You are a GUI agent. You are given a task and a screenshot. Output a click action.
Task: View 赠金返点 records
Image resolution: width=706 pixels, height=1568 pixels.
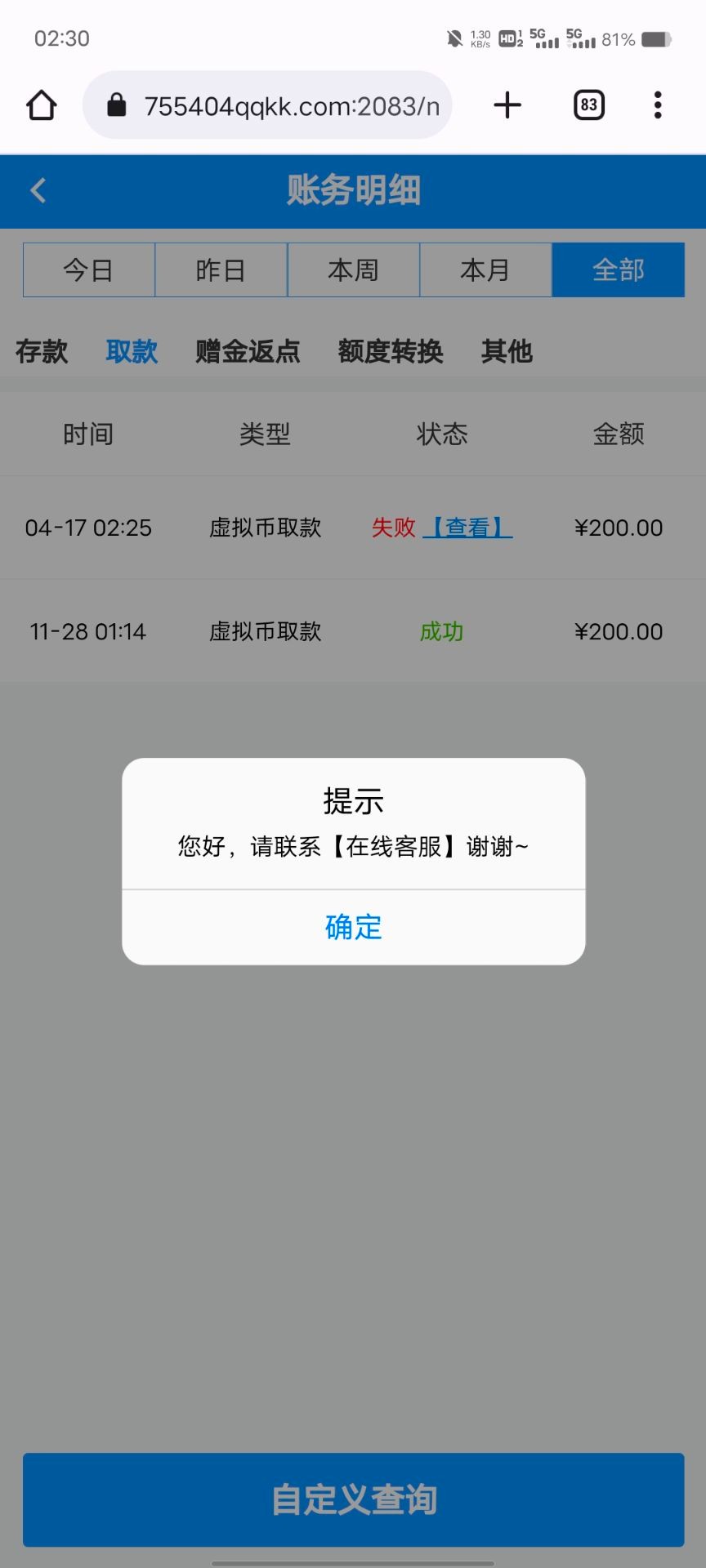(x=248, y=351)
